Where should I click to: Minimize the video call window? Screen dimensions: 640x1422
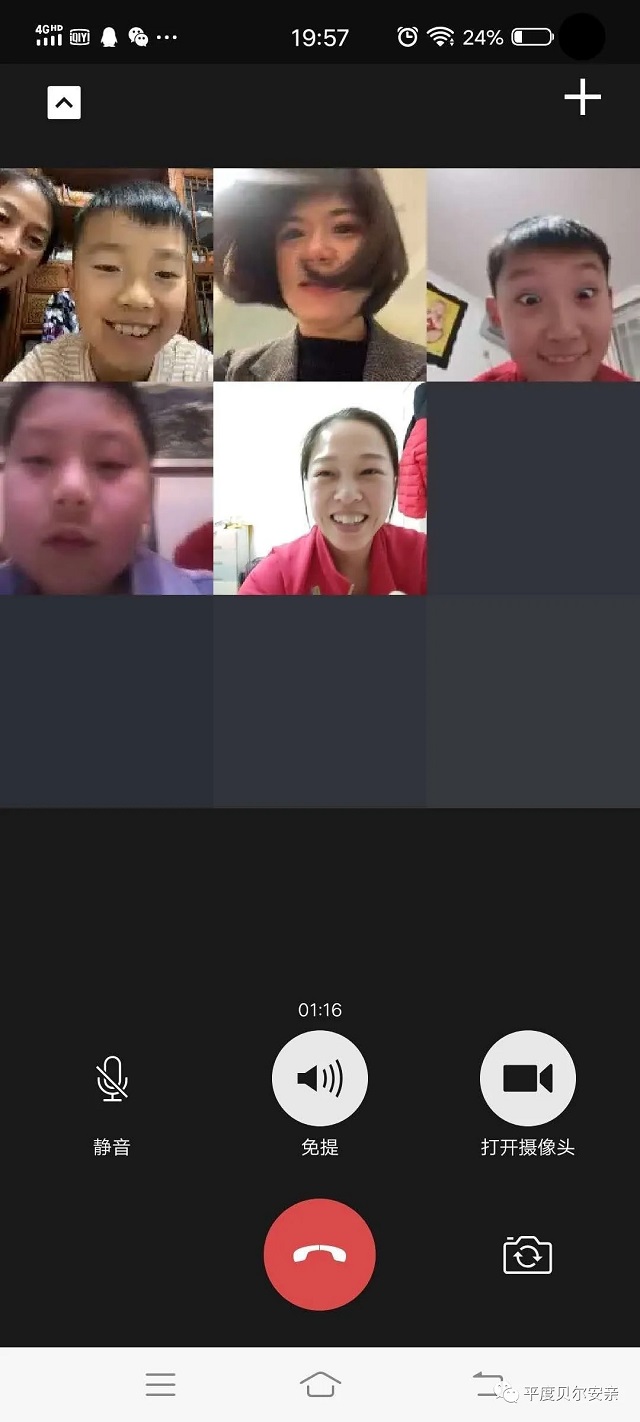(x=64, y=103)
